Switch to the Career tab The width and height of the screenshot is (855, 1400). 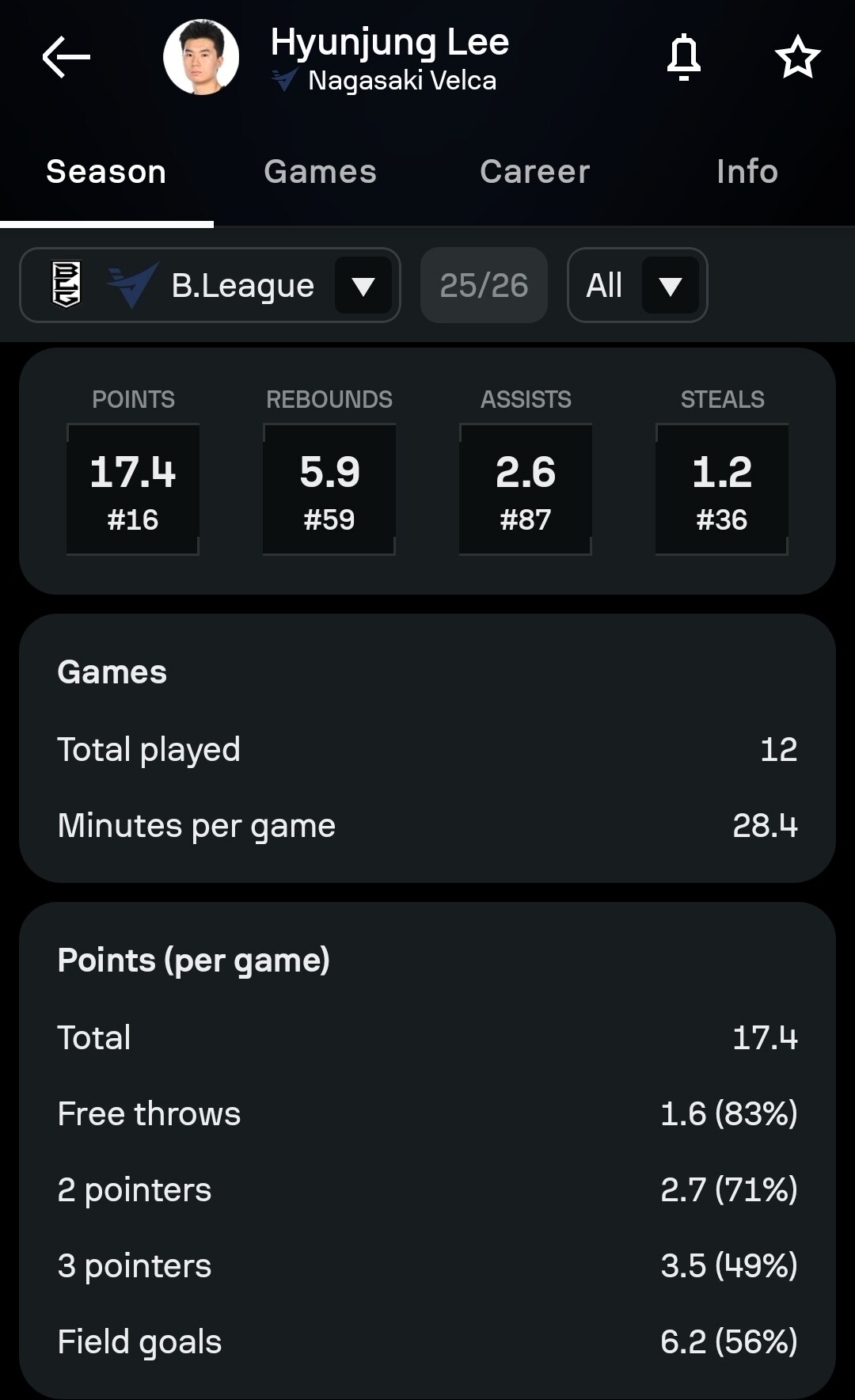[534, 172]
